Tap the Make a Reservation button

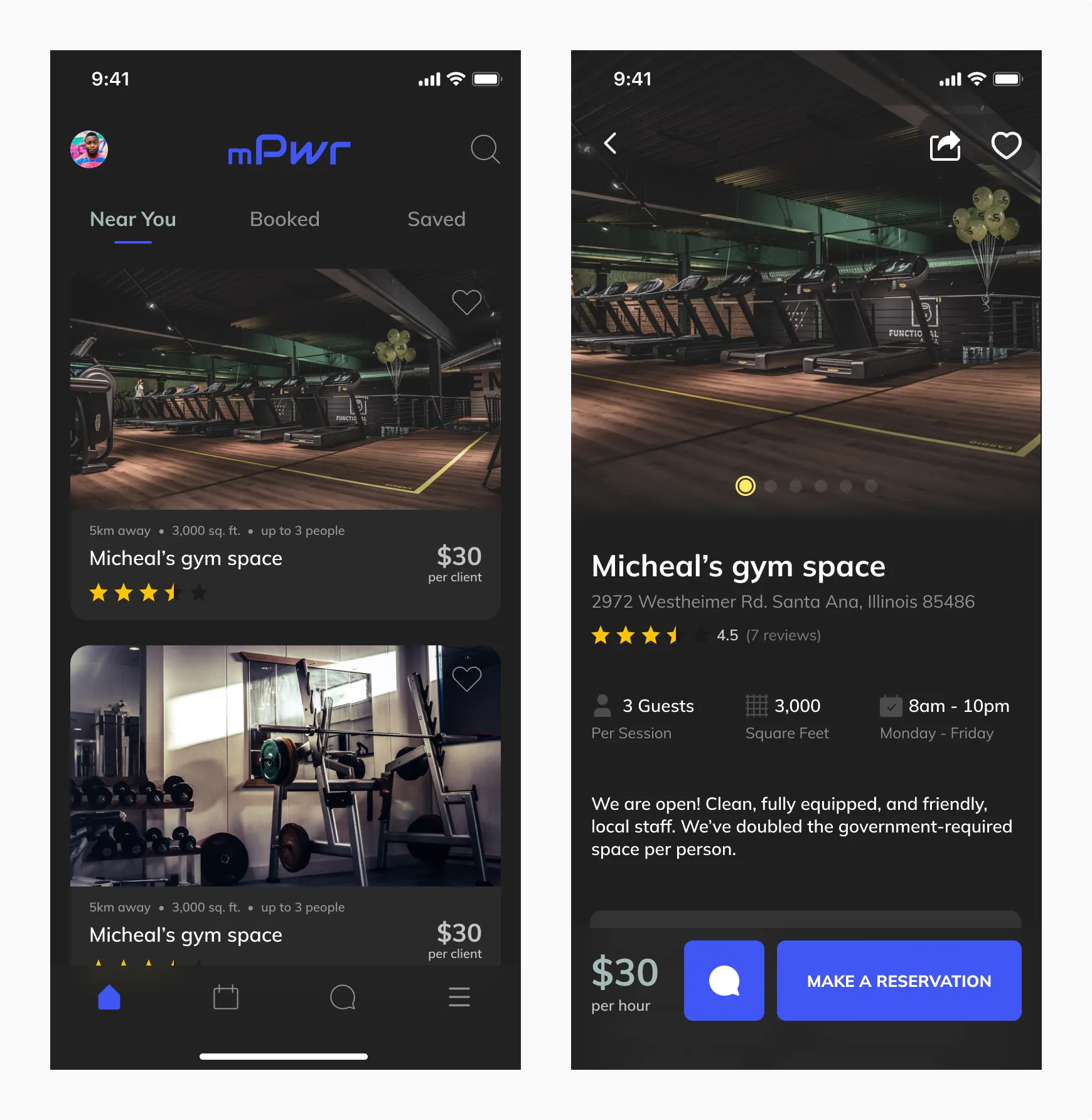[x=899, y=981]
